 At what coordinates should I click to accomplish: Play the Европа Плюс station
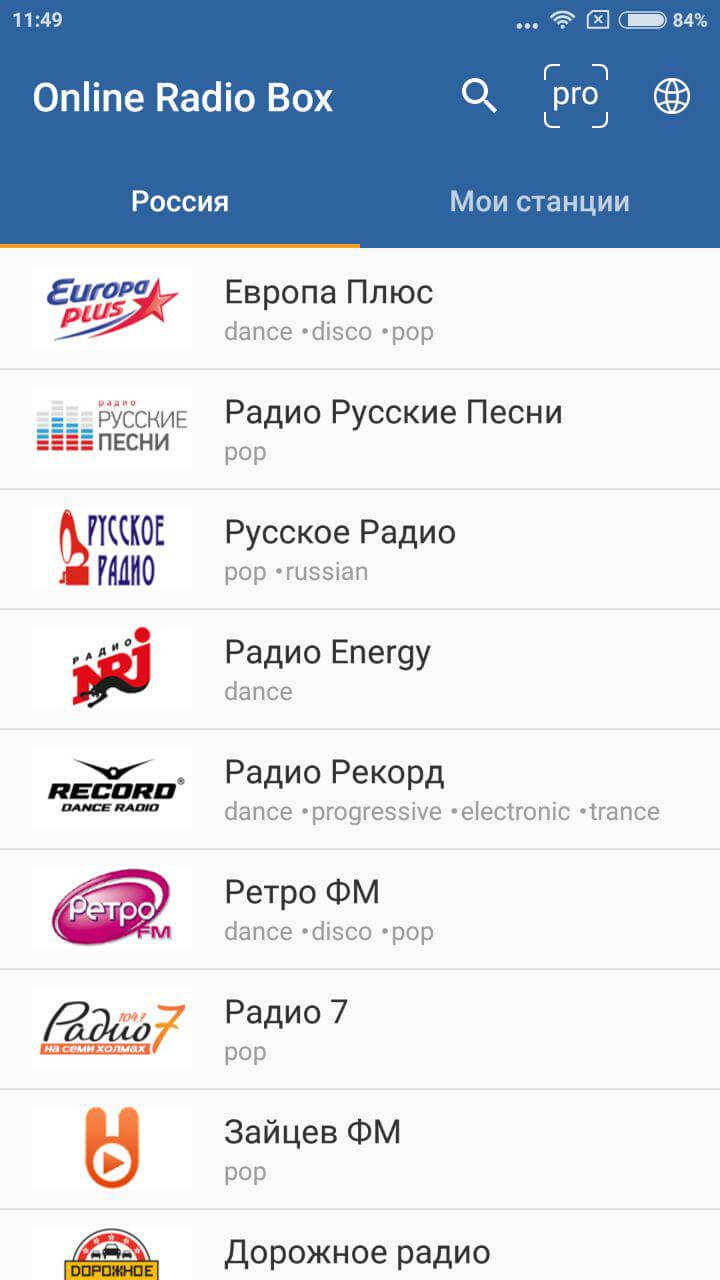pos(327,292)
